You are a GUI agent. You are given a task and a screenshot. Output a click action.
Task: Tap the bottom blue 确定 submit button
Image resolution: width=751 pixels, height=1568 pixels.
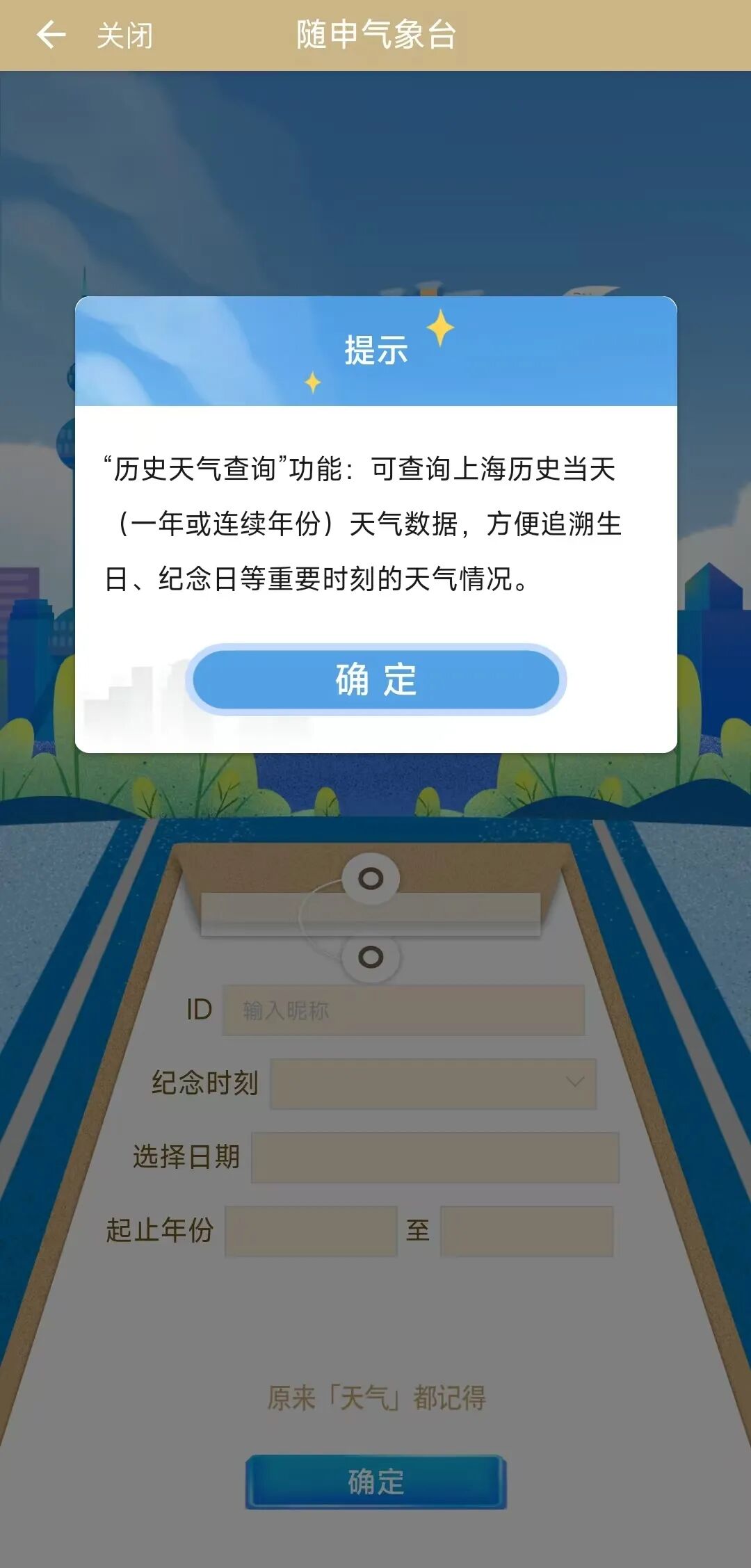tap(375, 1481)
